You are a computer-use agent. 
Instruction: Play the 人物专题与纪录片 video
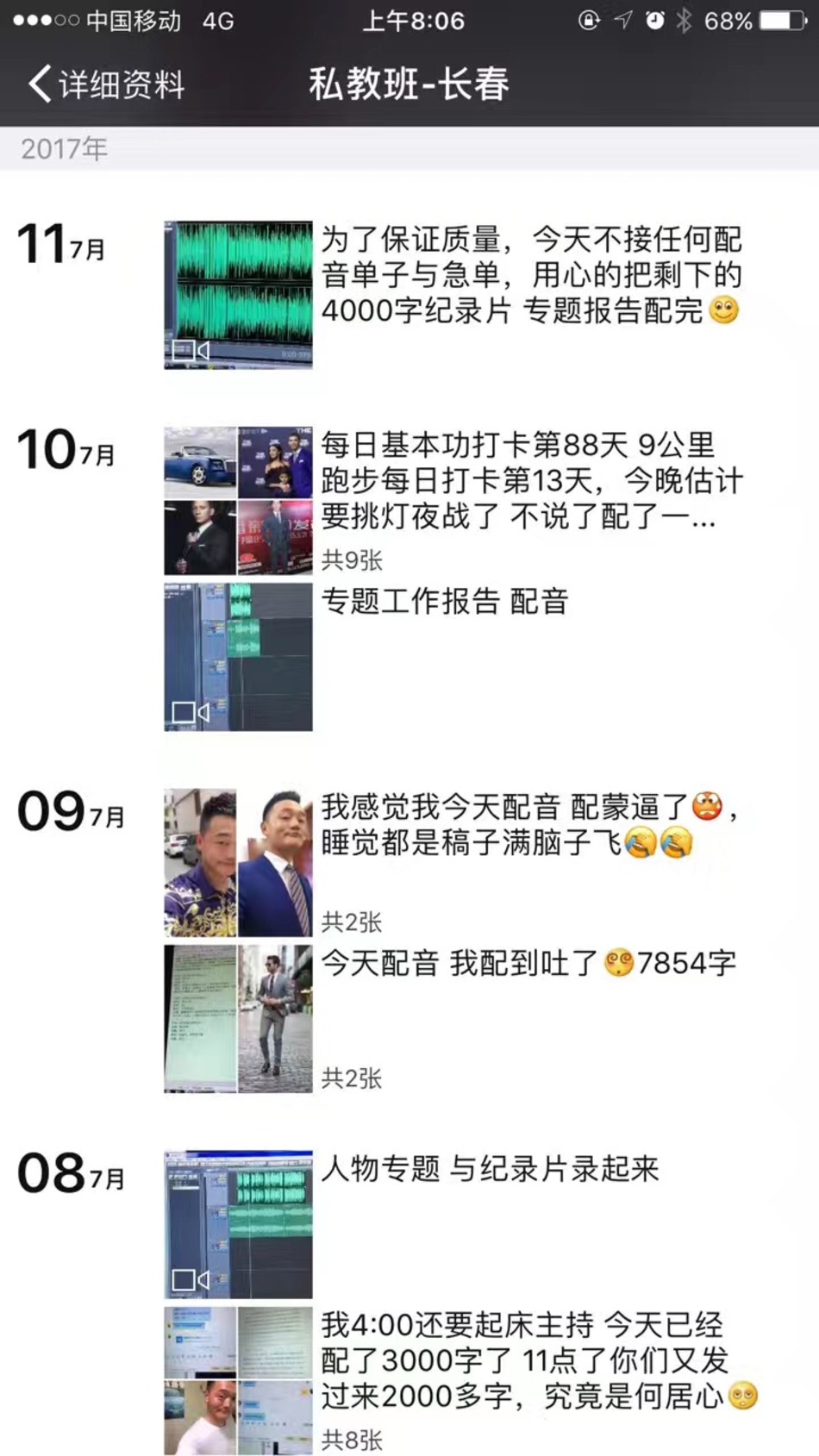[238, 1224]
